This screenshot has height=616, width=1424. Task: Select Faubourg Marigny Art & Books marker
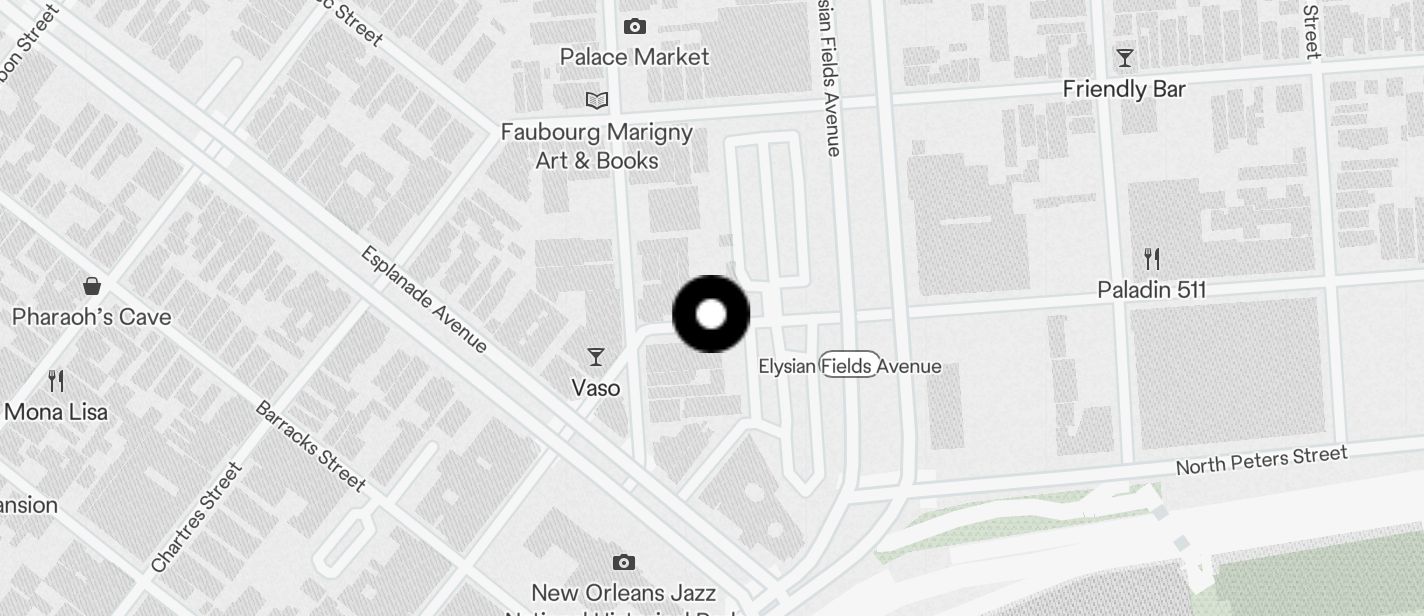[597, 101]
